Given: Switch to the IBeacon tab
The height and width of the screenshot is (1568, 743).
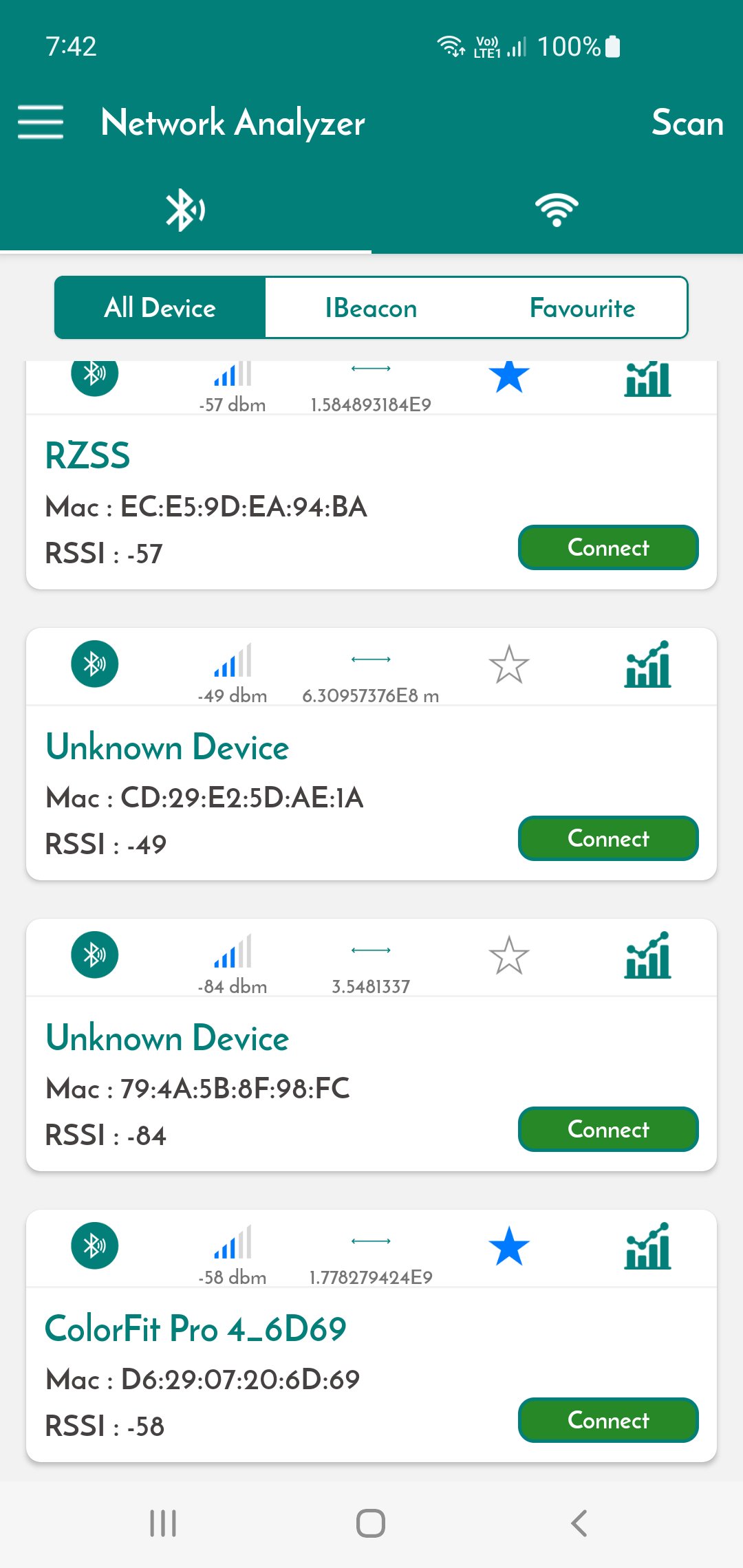Looking at the screenshot, I should pyautogui.click(x=371, y=307).
